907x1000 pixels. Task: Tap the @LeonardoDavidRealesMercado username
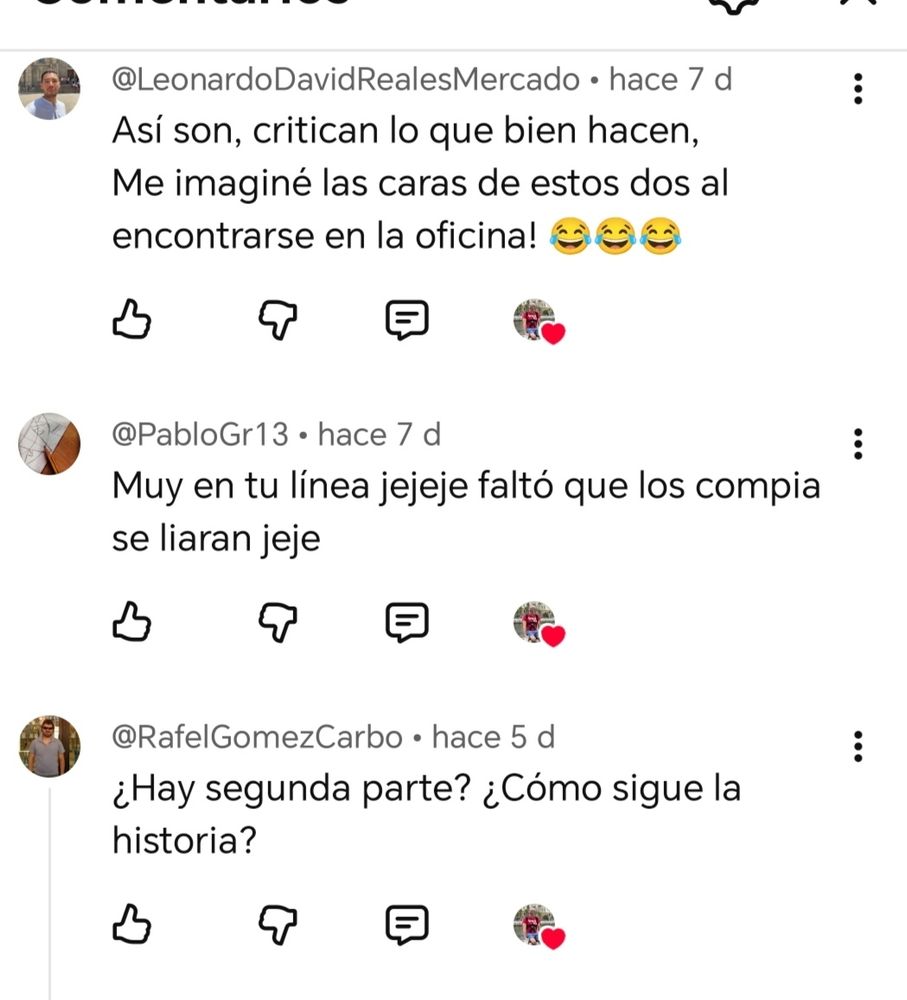coord(346,80)
